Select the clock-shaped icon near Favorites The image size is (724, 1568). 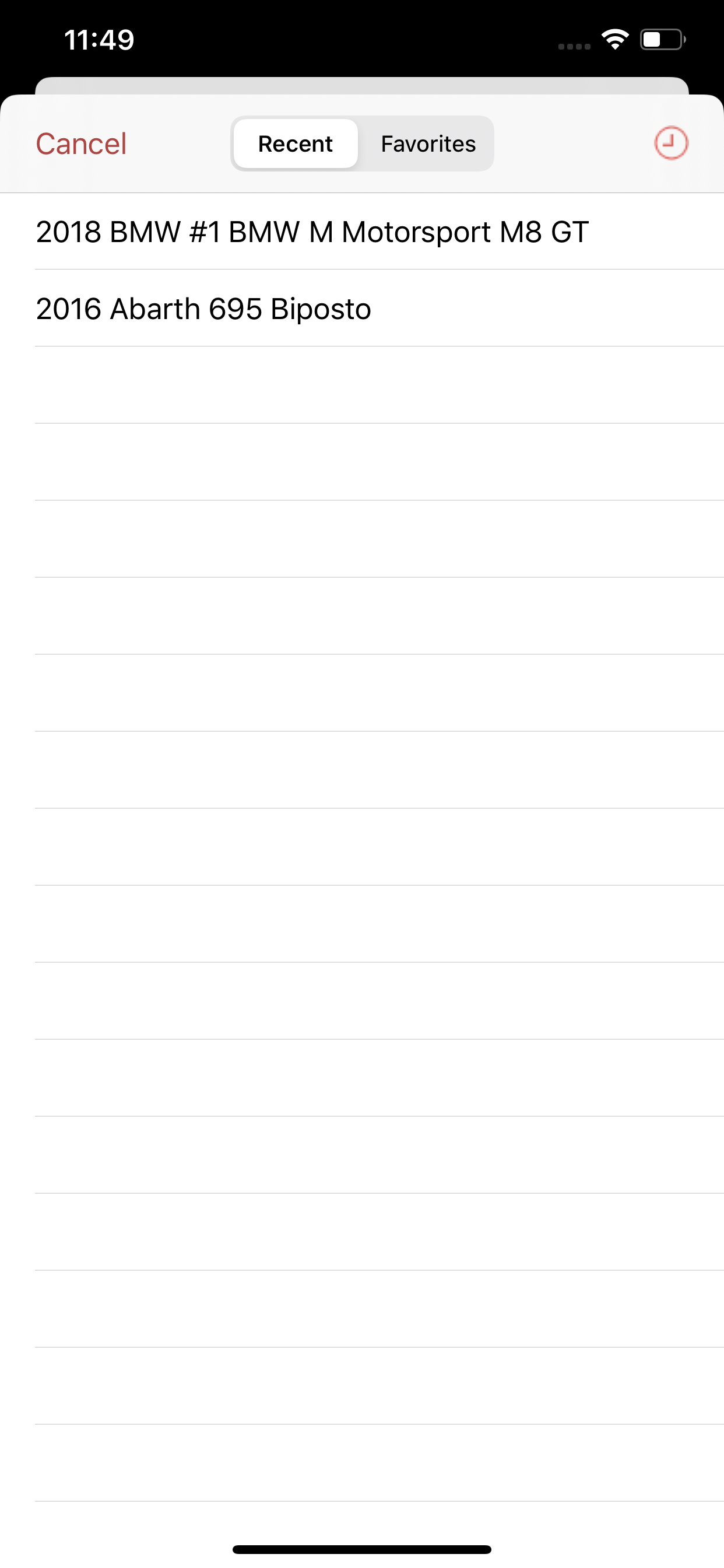tap(670, 142)
